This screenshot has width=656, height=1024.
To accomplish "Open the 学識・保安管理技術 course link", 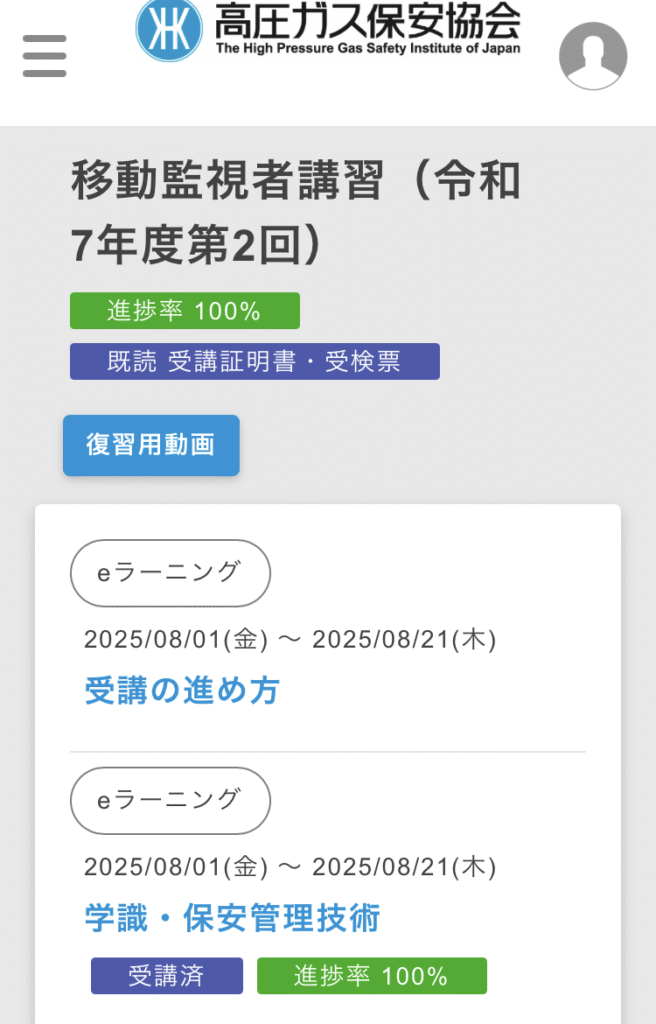I will pyautogui.click(x=232, y=917).
